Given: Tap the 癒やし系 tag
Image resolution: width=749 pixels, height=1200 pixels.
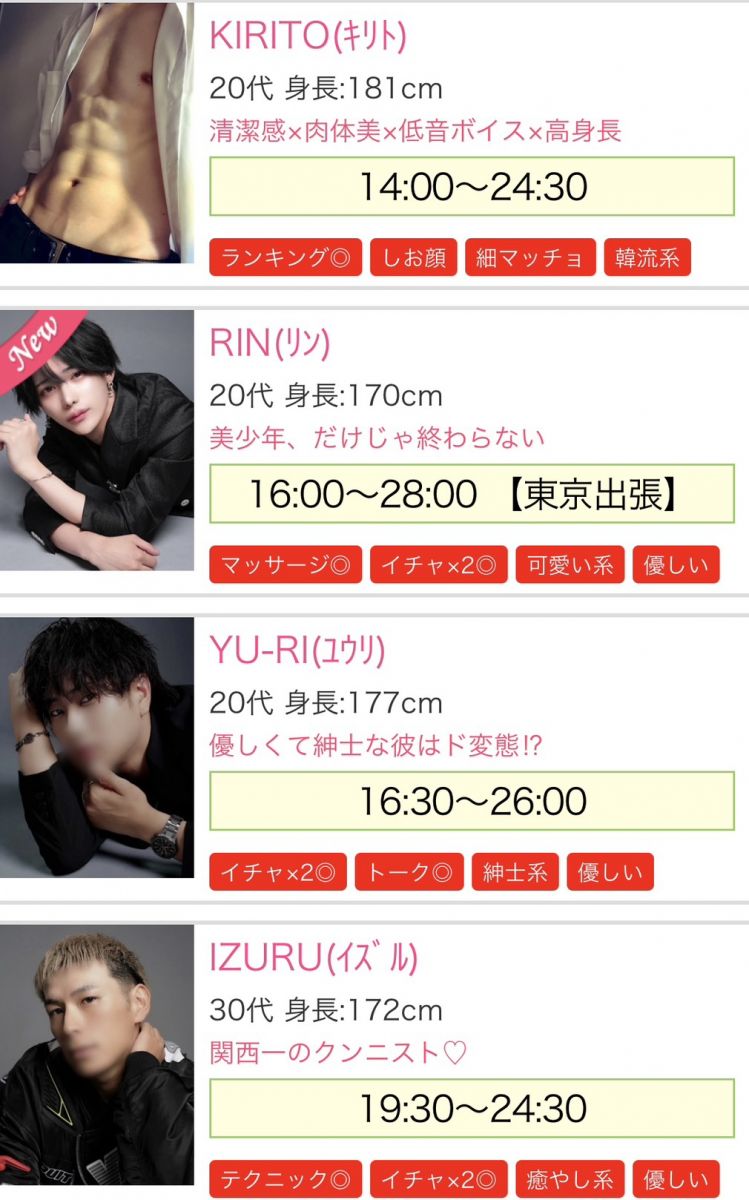Looking at the screenshot, I should [x=570, y=1179].
